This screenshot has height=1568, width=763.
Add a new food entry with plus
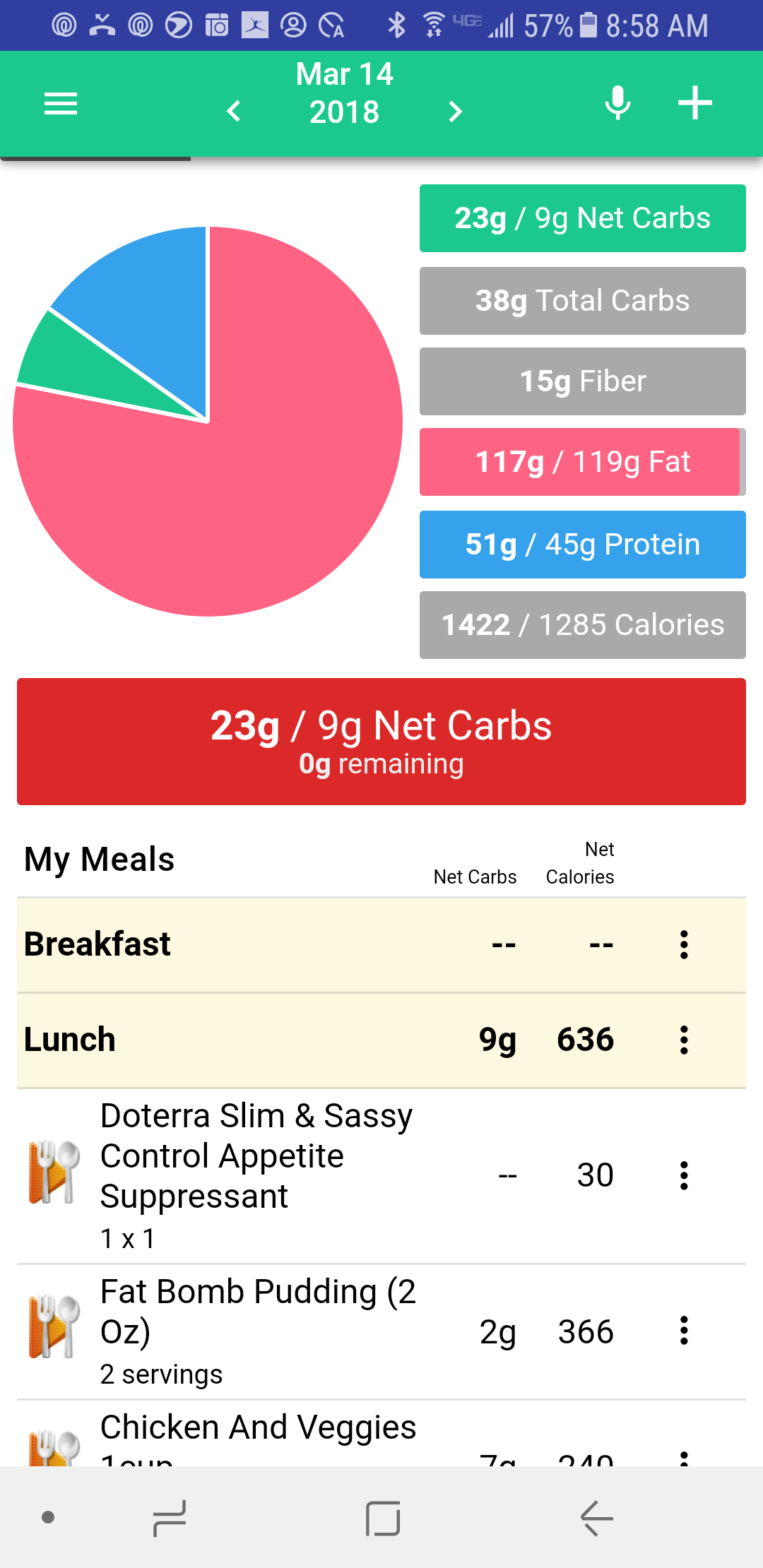pyautogui.click(x=695, y=103)
